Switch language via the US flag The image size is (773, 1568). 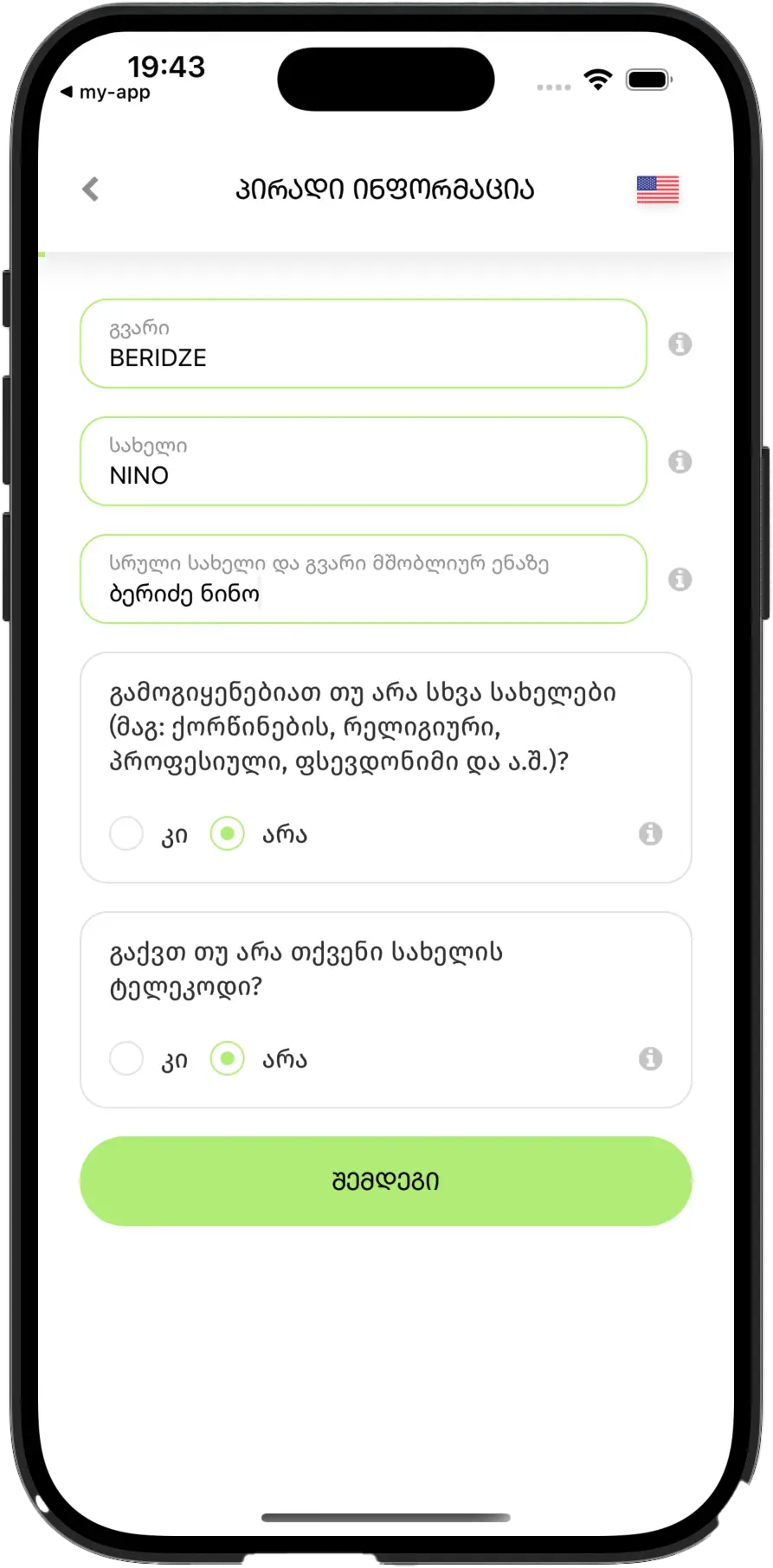pos(657,190)
